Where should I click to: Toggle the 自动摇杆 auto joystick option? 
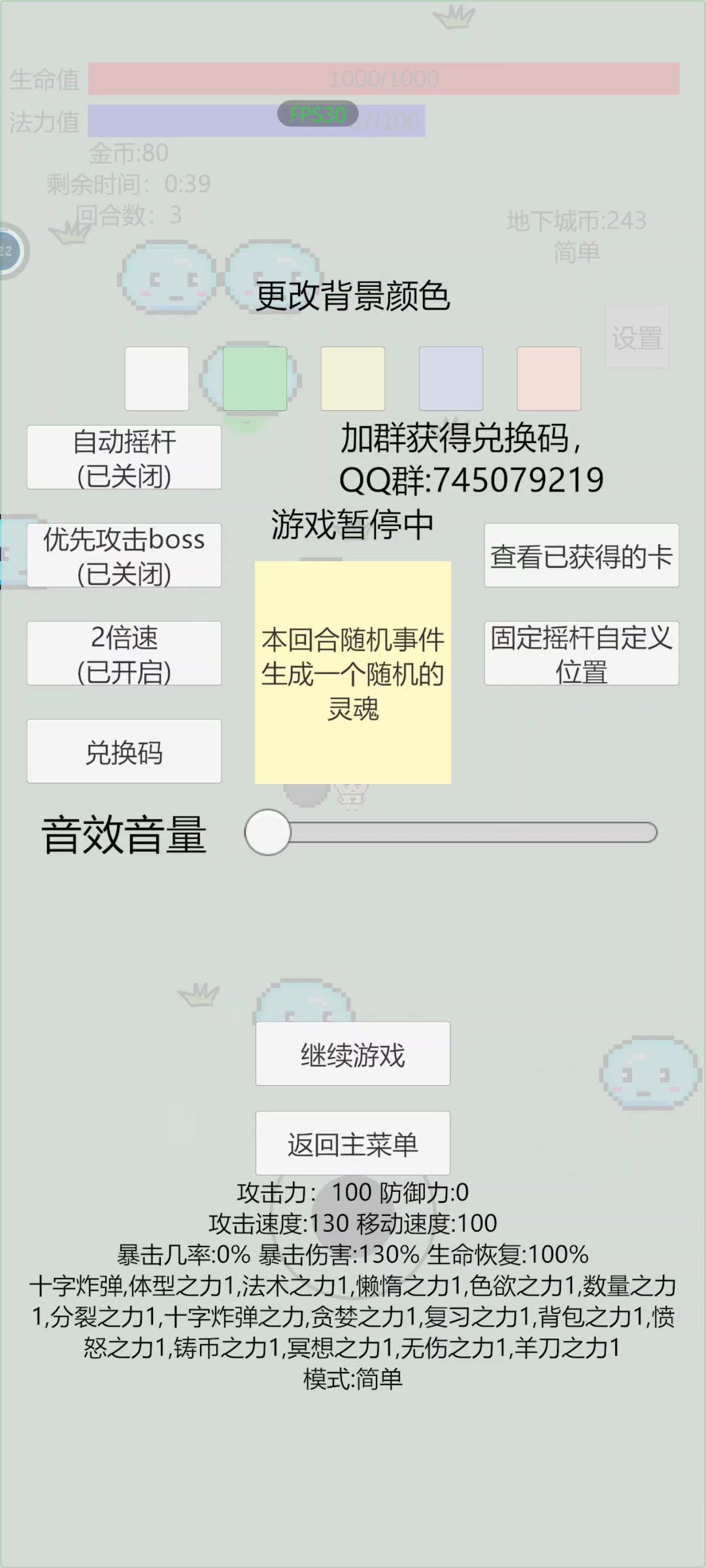click(x=124, y=457)
